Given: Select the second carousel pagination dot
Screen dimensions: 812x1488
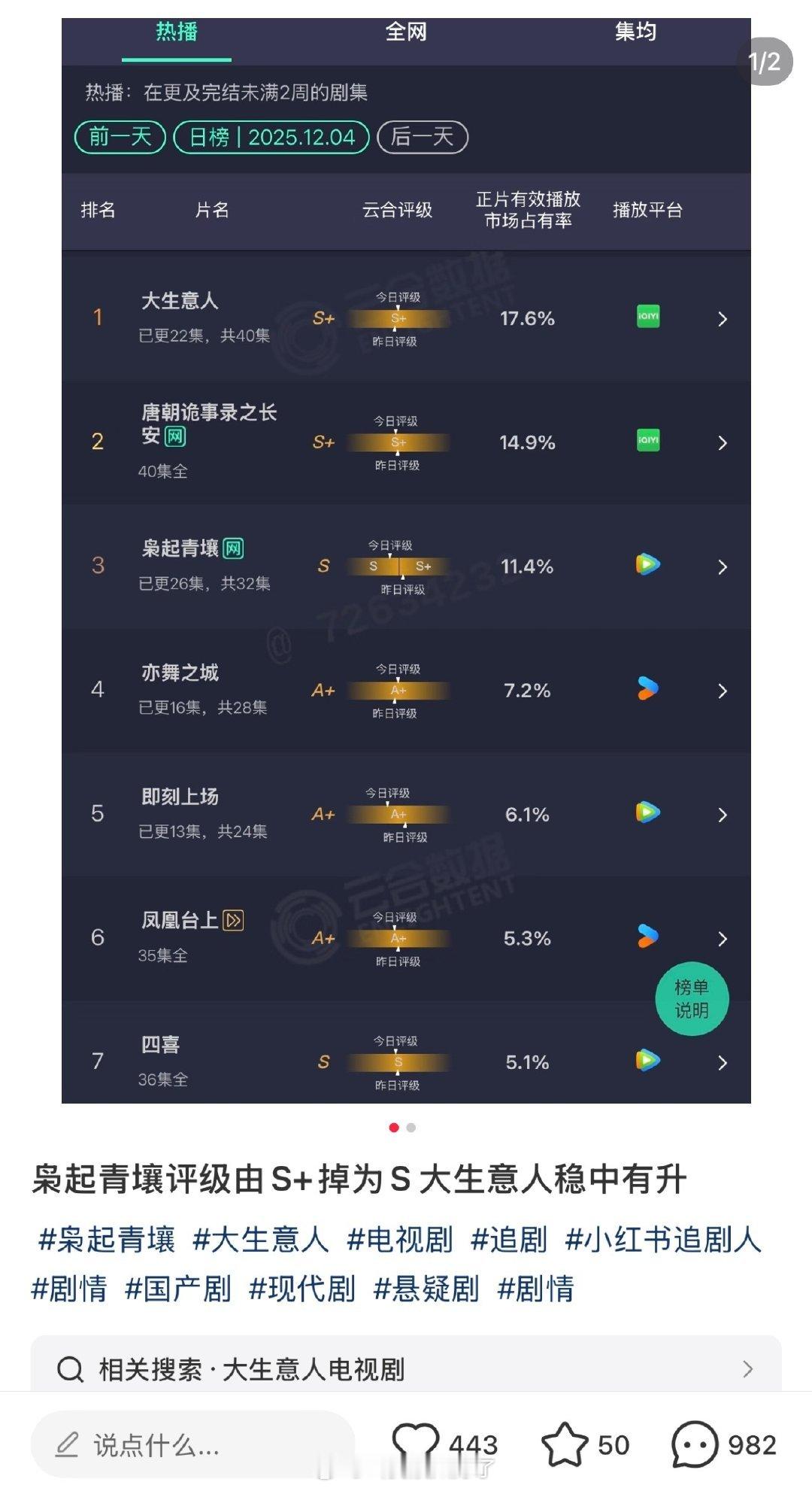Looking at the screenshot, I should 410,1128.
